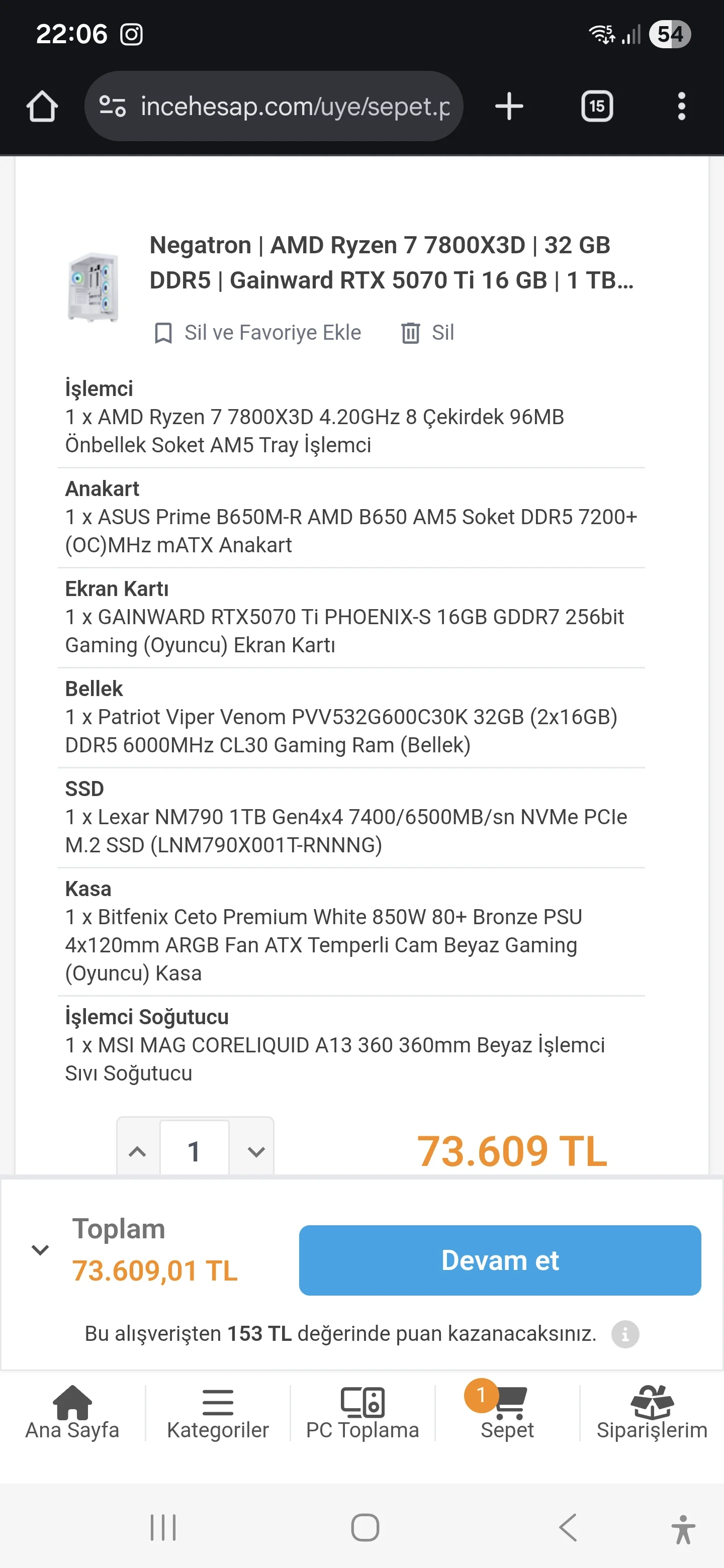Increase quantity with the up arrow
The image size is (724, 1568).
coord(138,1150)
